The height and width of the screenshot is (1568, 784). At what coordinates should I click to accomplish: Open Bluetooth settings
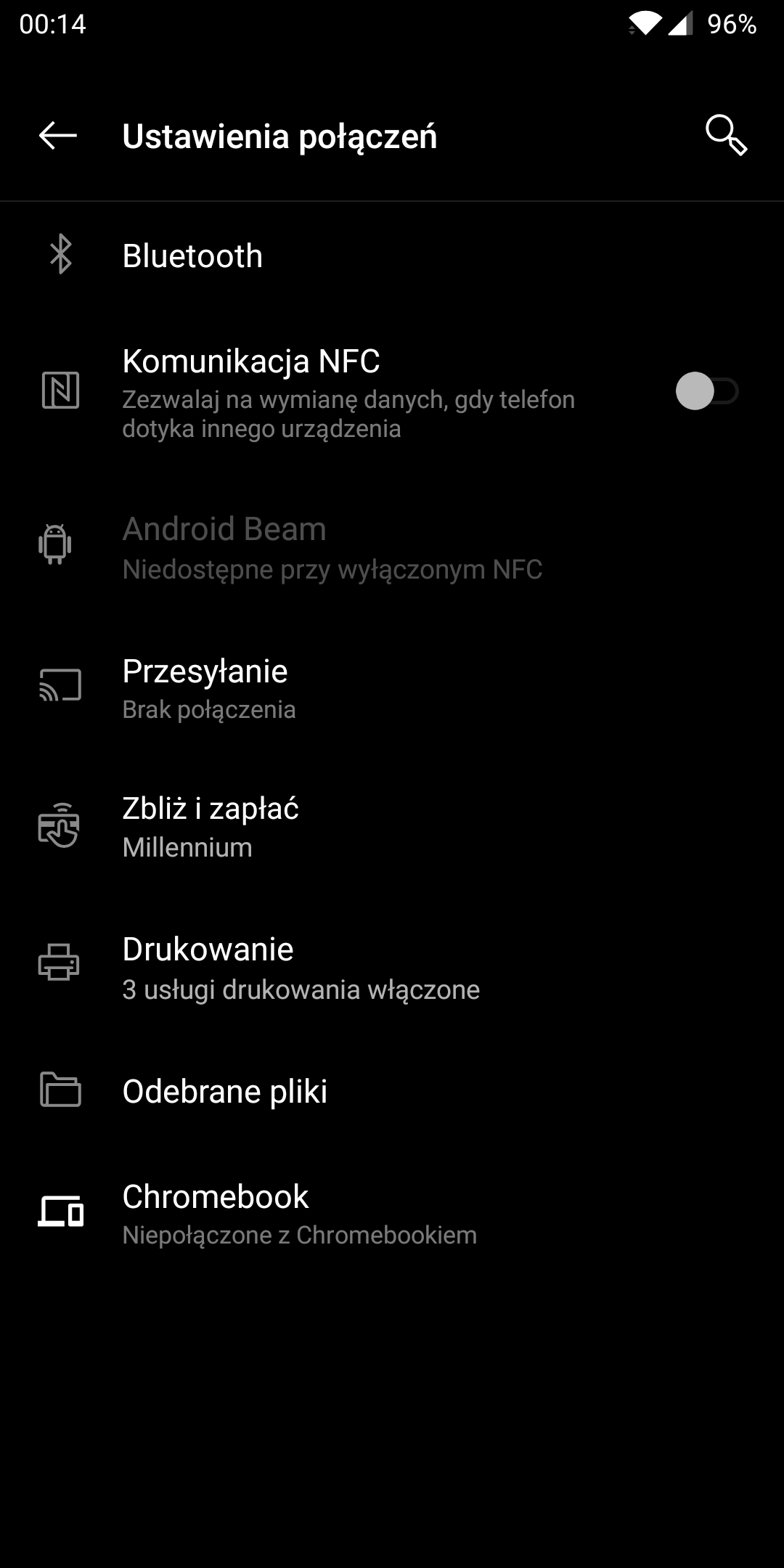pos(192,256)
